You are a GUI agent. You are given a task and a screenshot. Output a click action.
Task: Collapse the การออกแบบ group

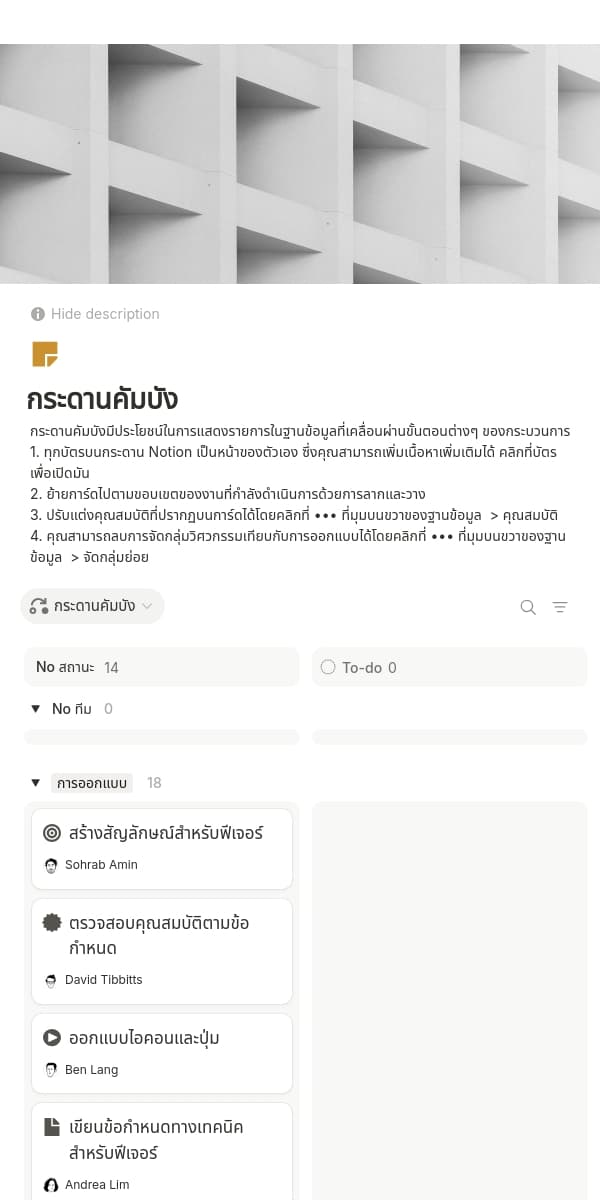click(x=36, y=783)
